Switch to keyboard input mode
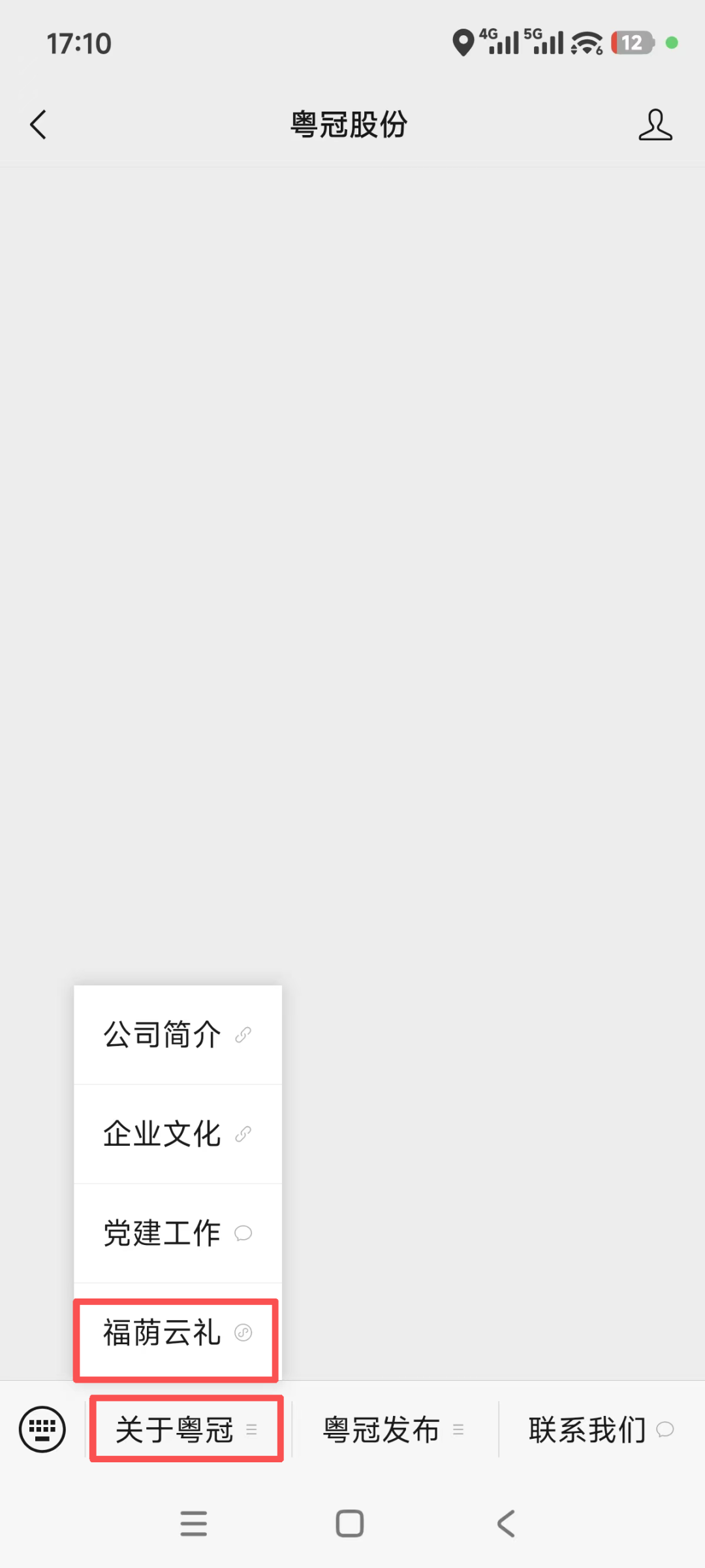705x1568 pixels. [42, 1429]
